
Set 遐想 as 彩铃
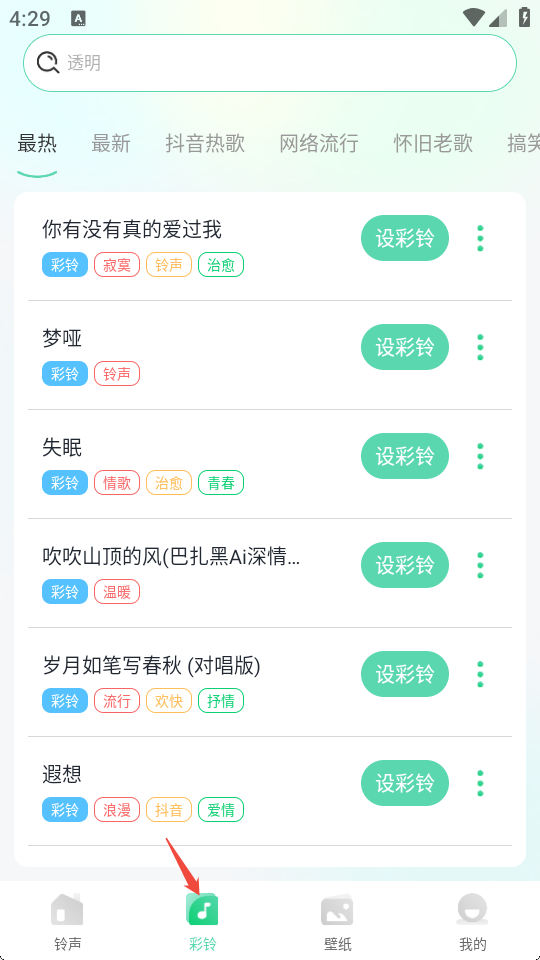coord(405,783)
